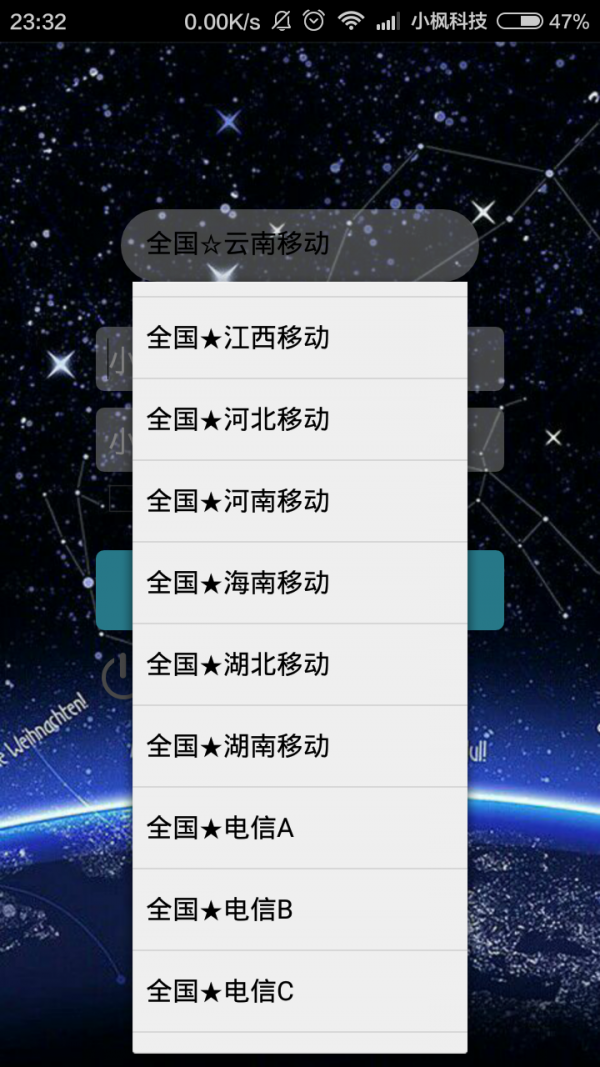Select 全国★电信A line
600x1067 pixels.
[x=299, y=828]
